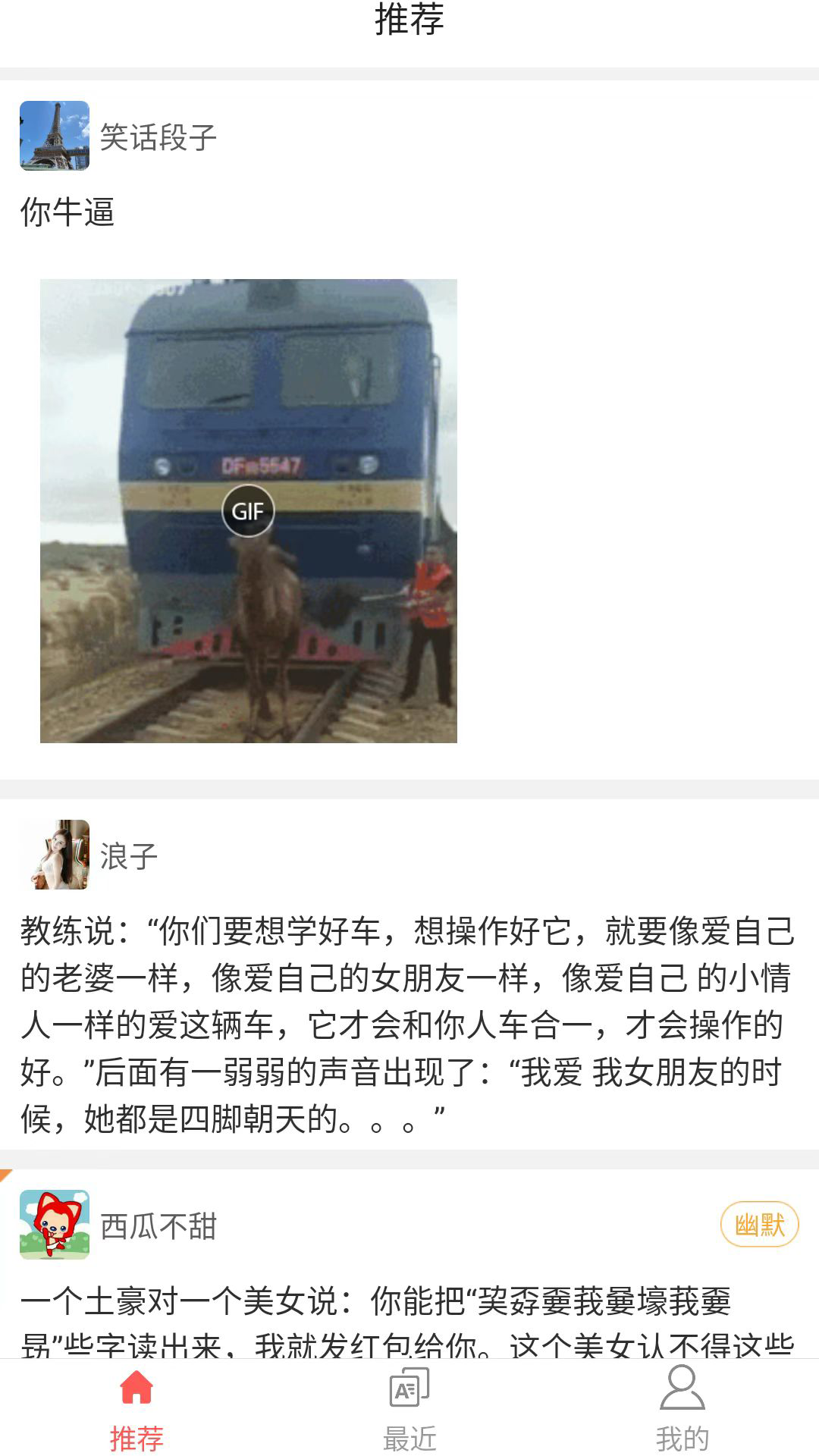Play the GIF on the train image
Viewport: 819px width, 1456px height.
[249, 511]
